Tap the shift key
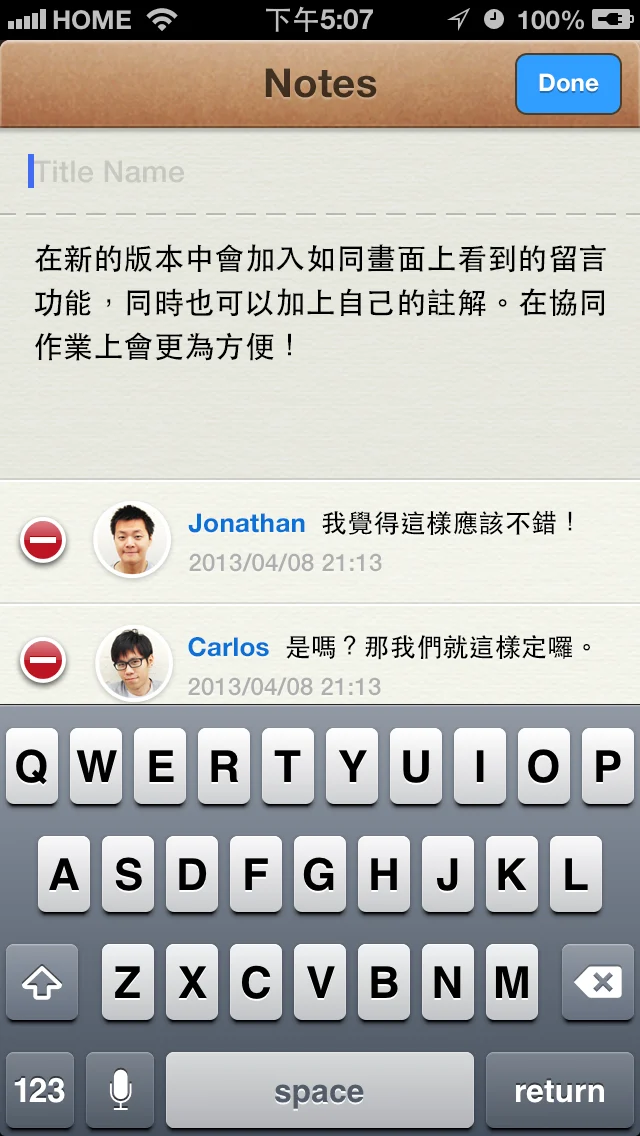Viewport: 640px width, 1136px height. click(x=42, y=983)
